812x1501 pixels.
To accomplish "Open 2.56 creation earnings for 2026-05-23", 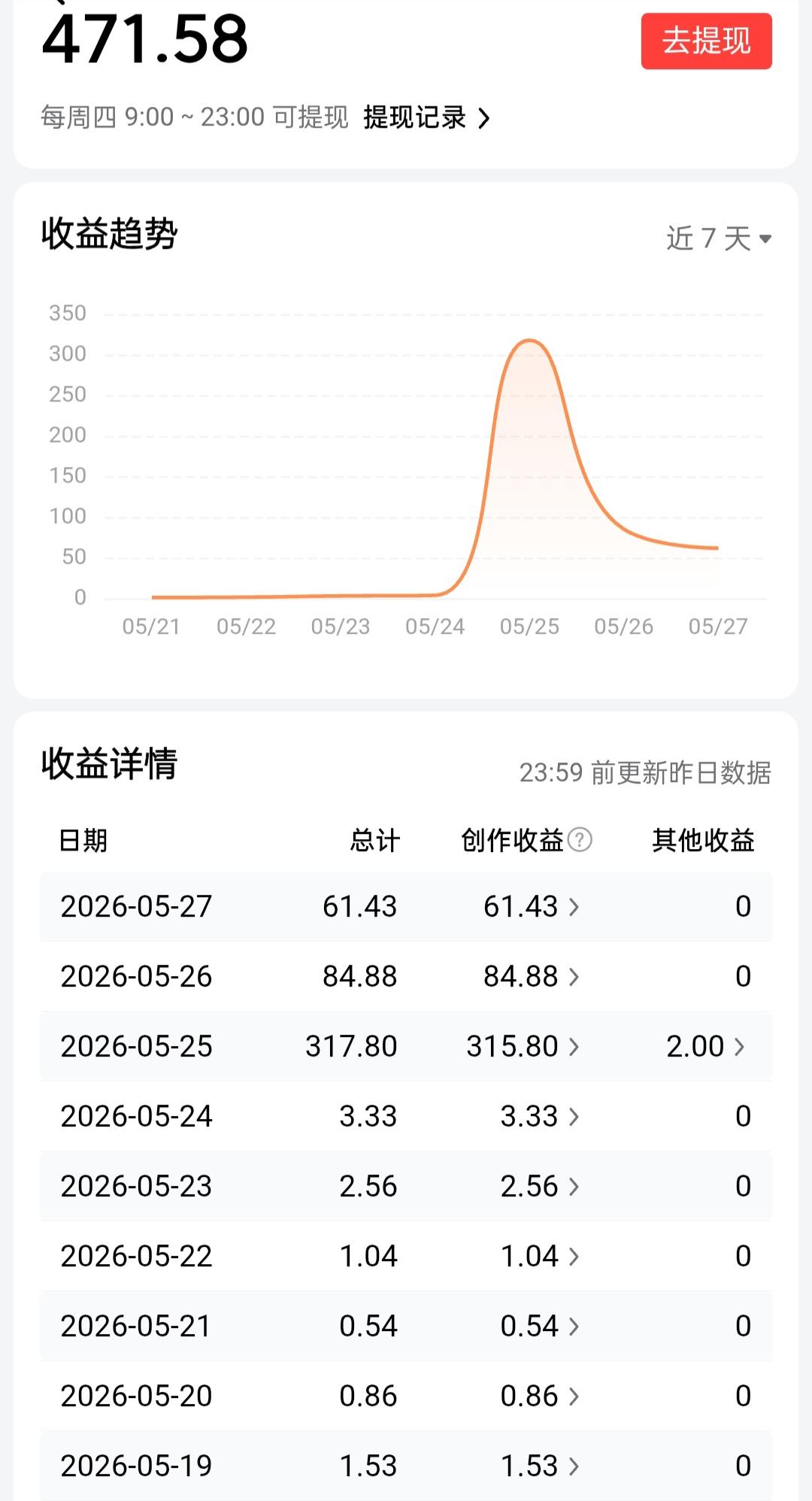I will 540,1186.
